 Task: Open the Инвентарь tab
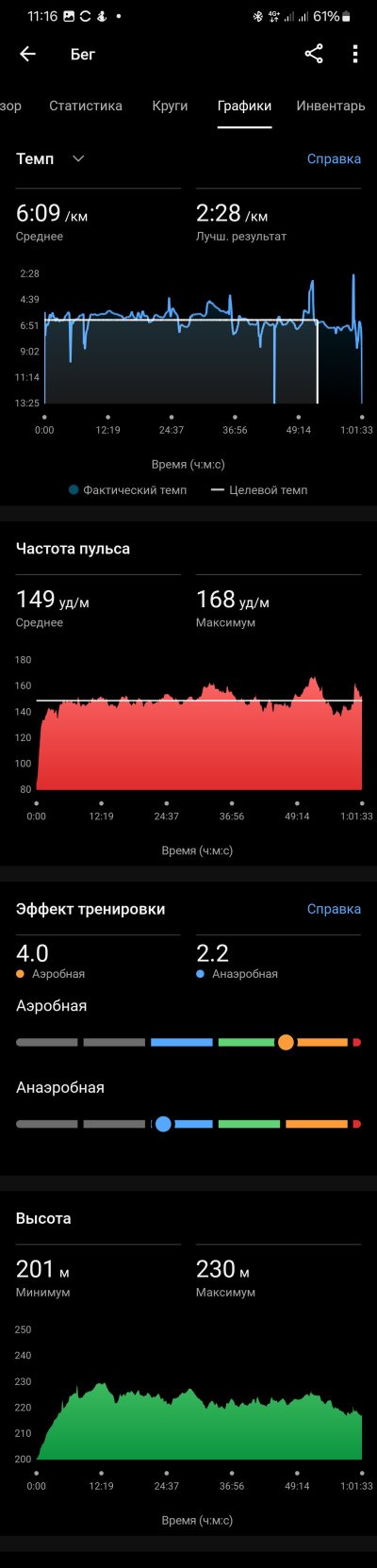click(x=331, y=106)
